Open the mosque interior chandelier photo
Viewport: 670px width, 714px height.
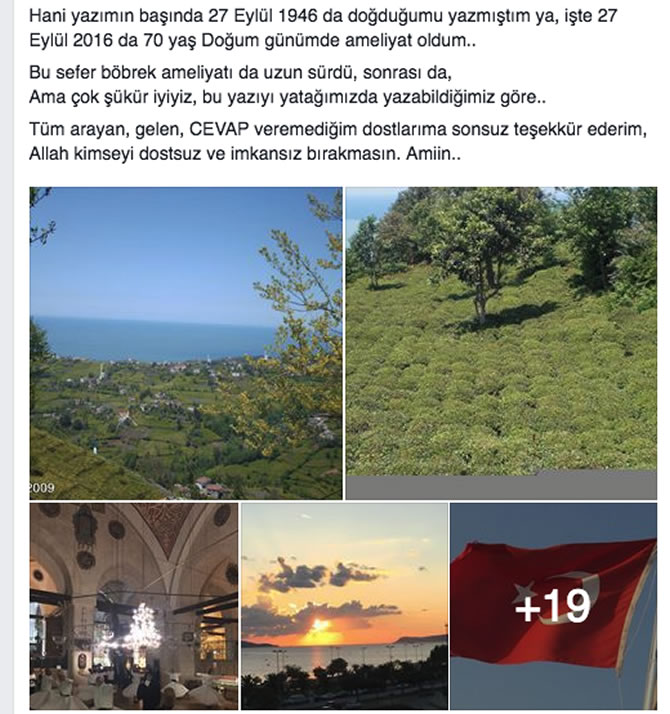click(x=134, y=605)
